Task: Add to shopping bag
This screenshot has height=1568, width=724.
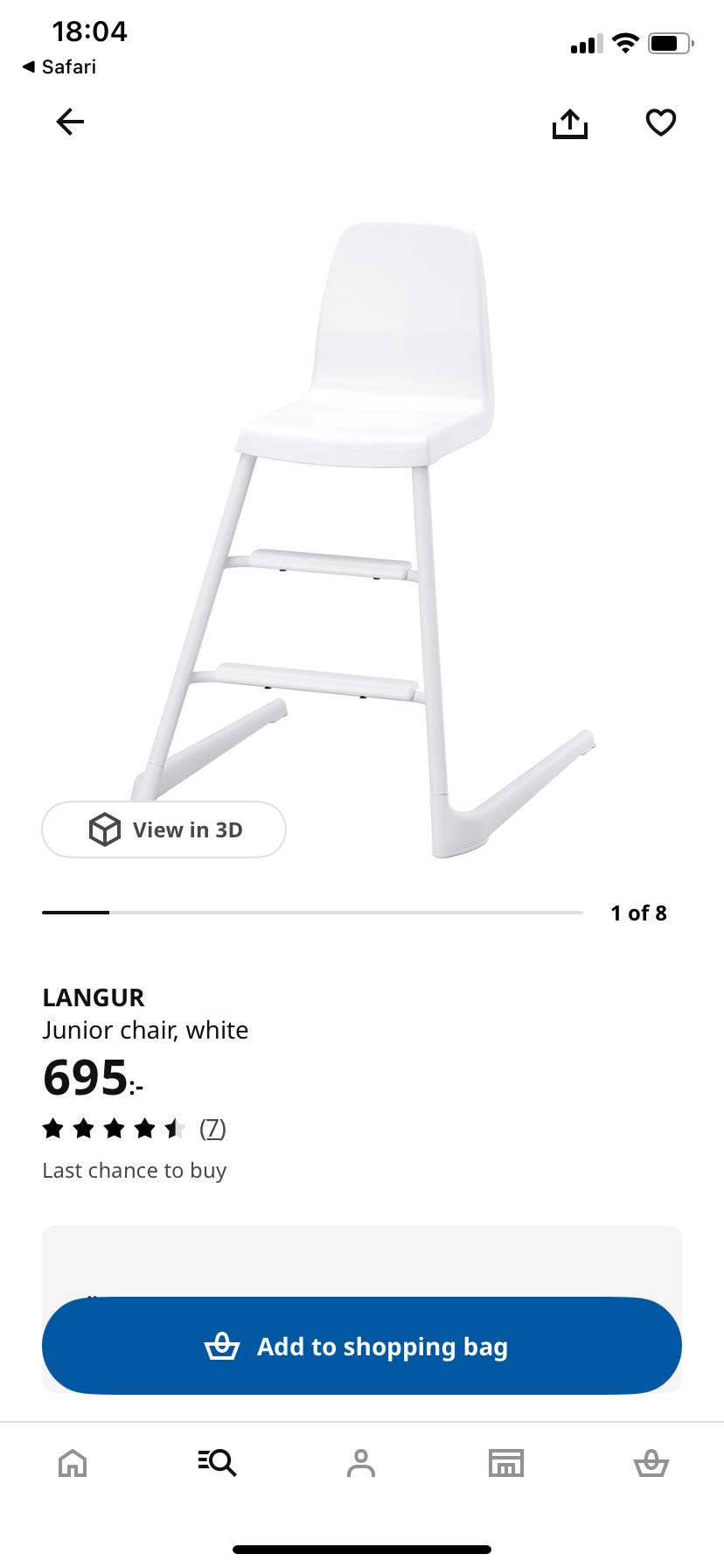Action: (362, 1346)
